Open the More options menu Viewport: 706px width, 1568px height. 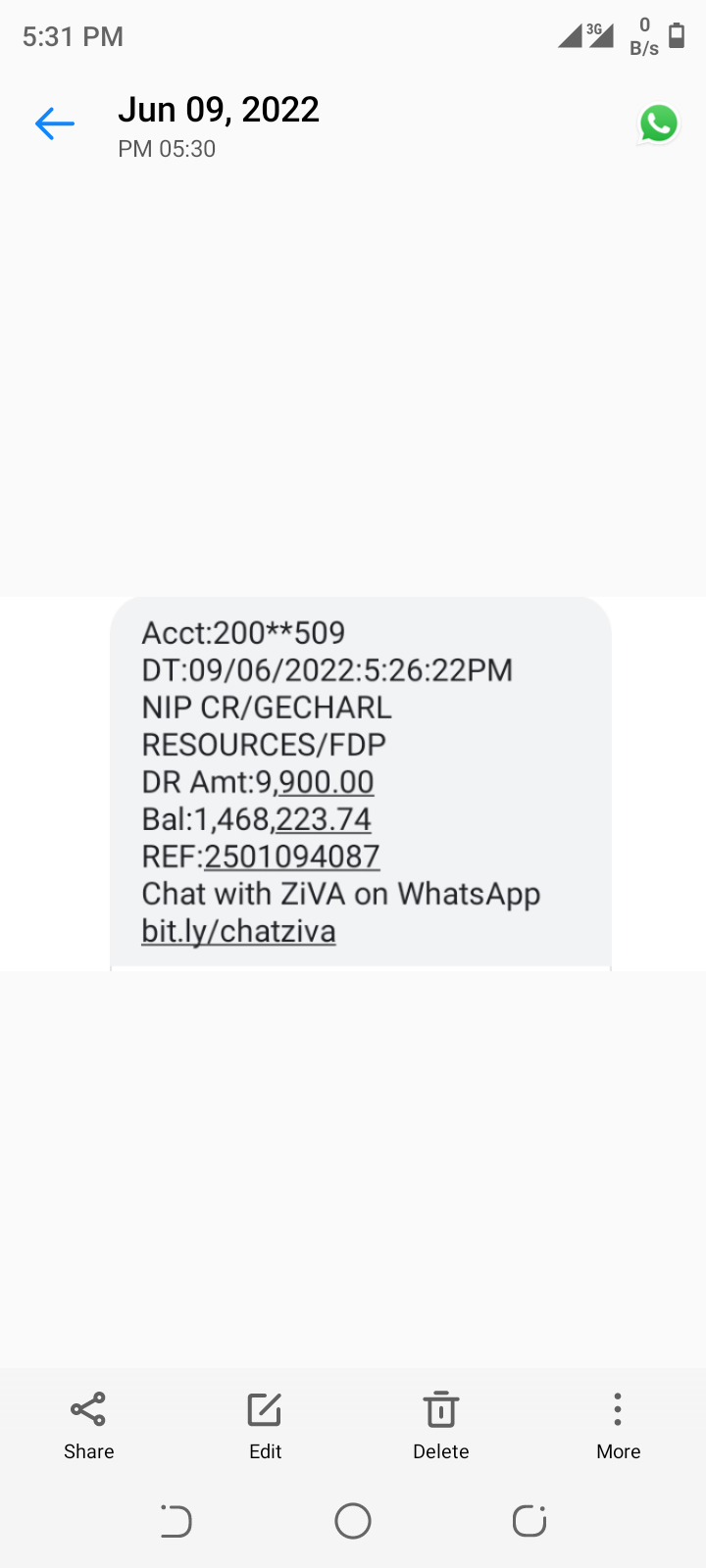(618, 1426)
